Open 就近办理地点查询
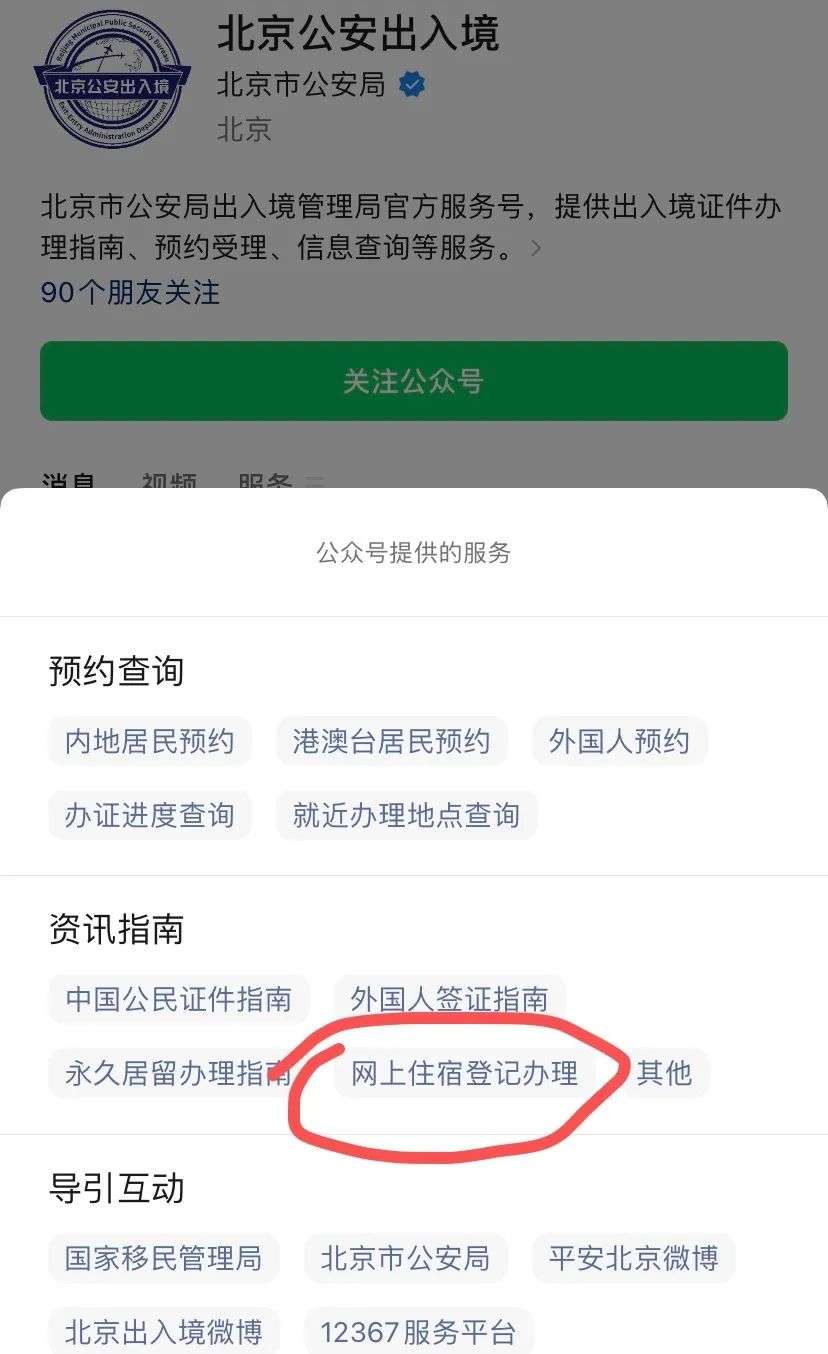The image size is (828, 1354). point(406,815)
